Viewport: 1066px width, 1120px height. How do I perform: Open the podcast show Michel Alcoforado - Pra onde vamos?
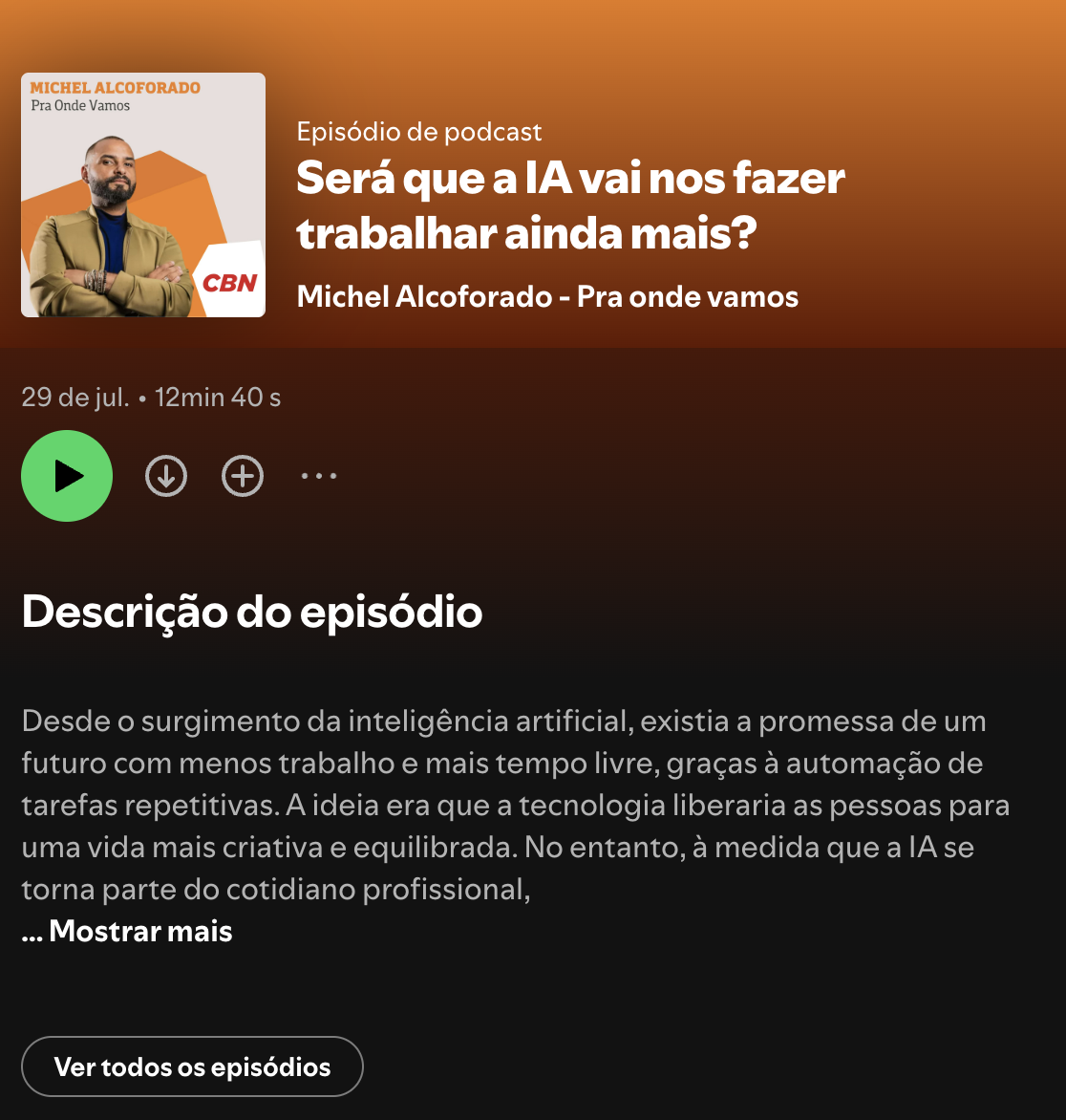(x=548, y=296)
